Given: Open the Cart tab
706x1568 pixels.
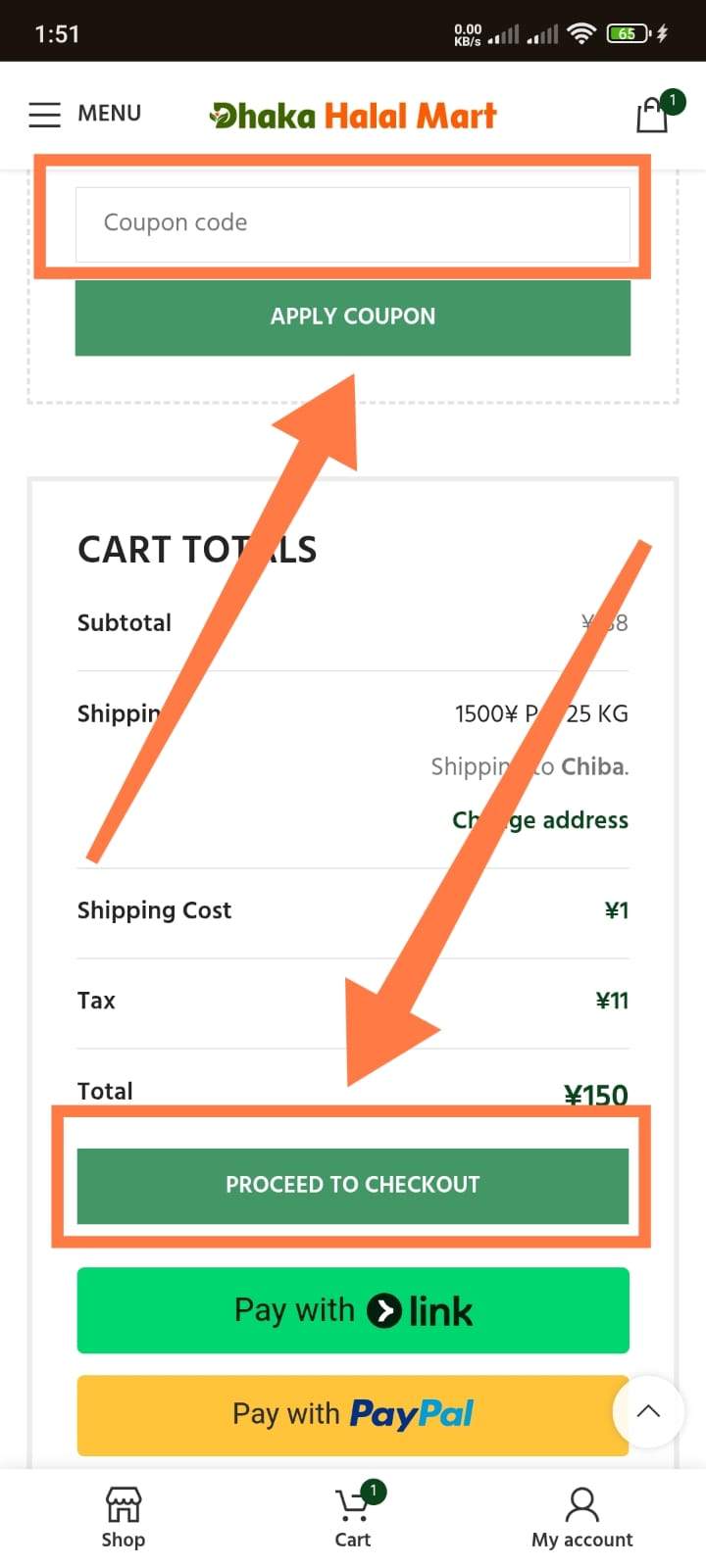Looking at the screenshot, I should (x=353, y=1517).
